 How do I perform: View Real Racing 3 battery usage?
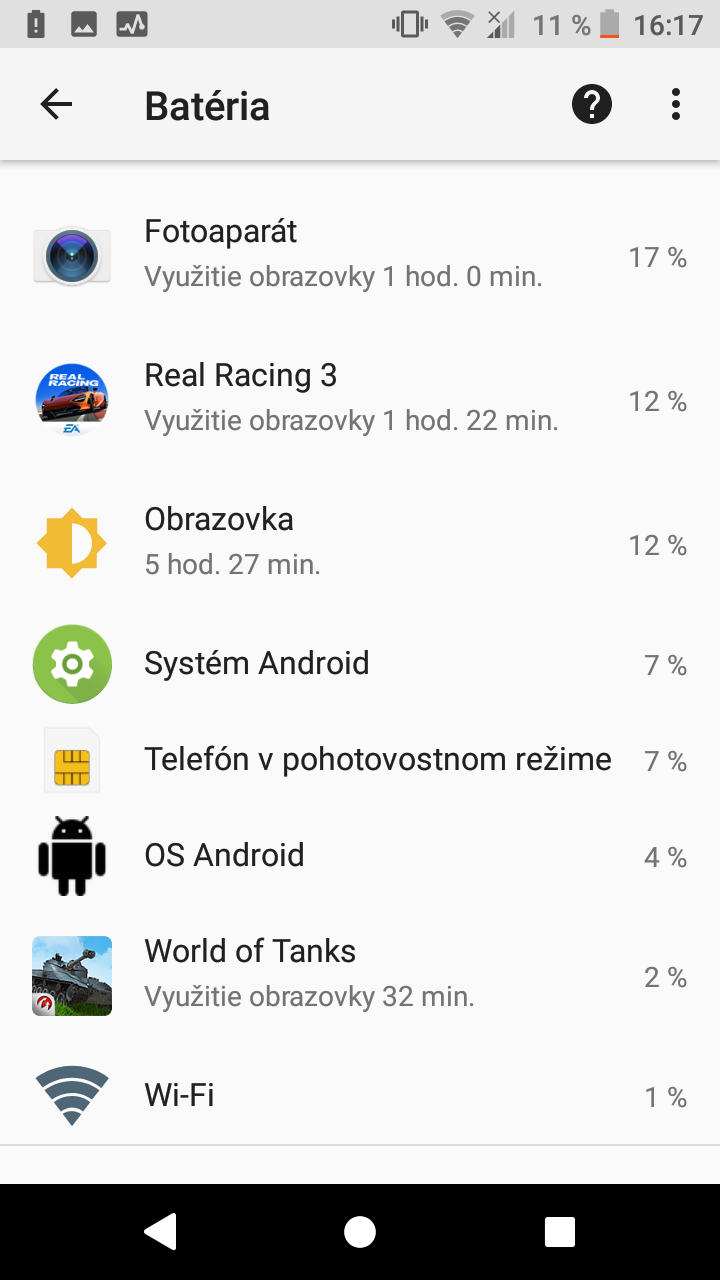click(x=360, y=400)
